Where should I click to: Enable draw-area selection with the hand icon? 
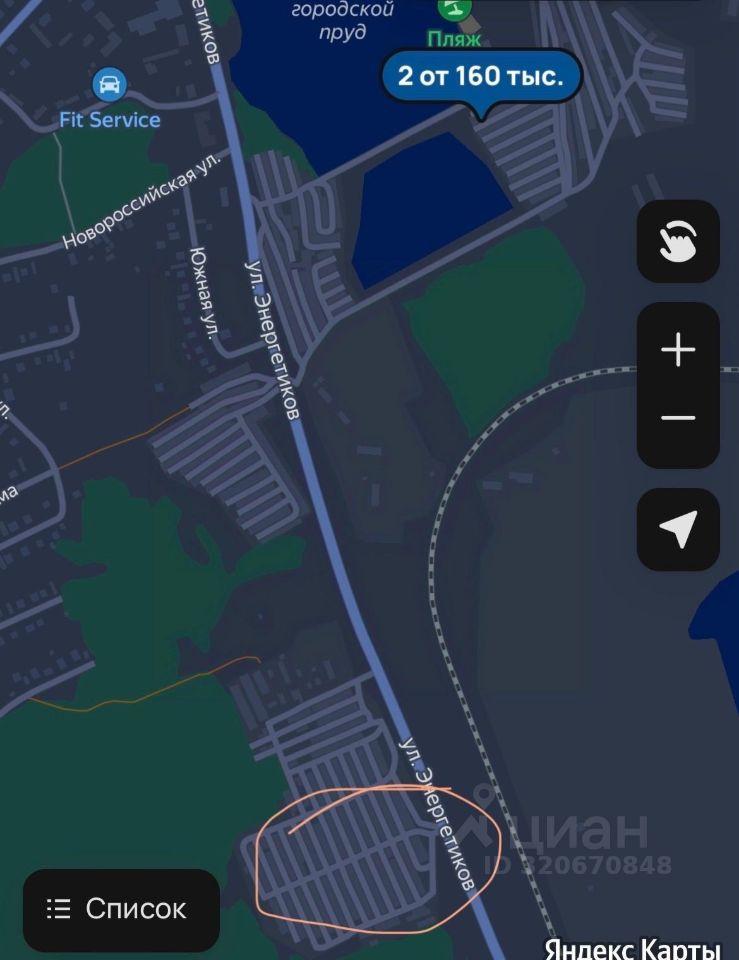pyautogui.click(x=678, y=241)
